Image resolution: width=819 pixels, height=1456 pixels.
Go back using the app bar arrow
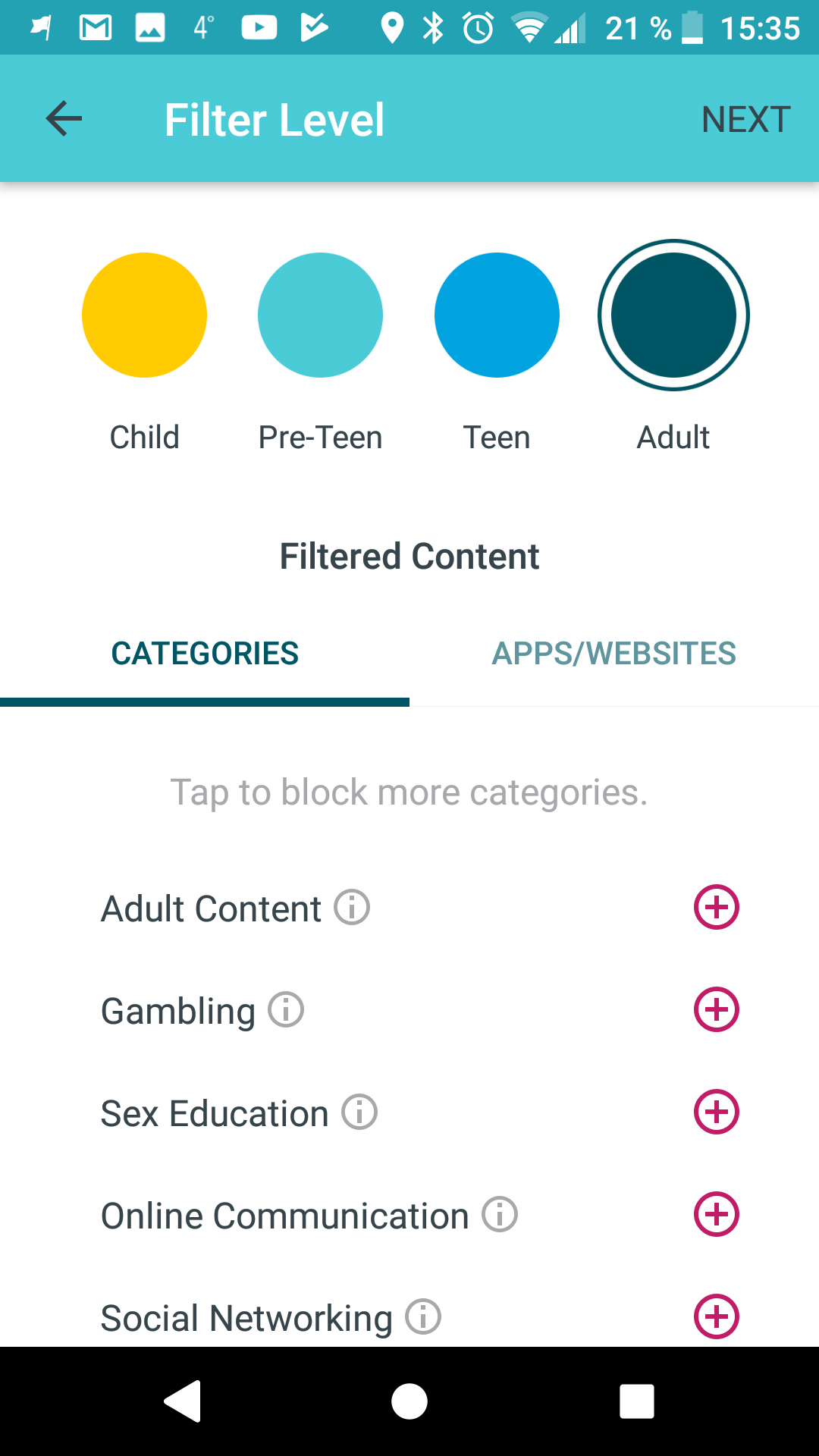coord(64,119)
